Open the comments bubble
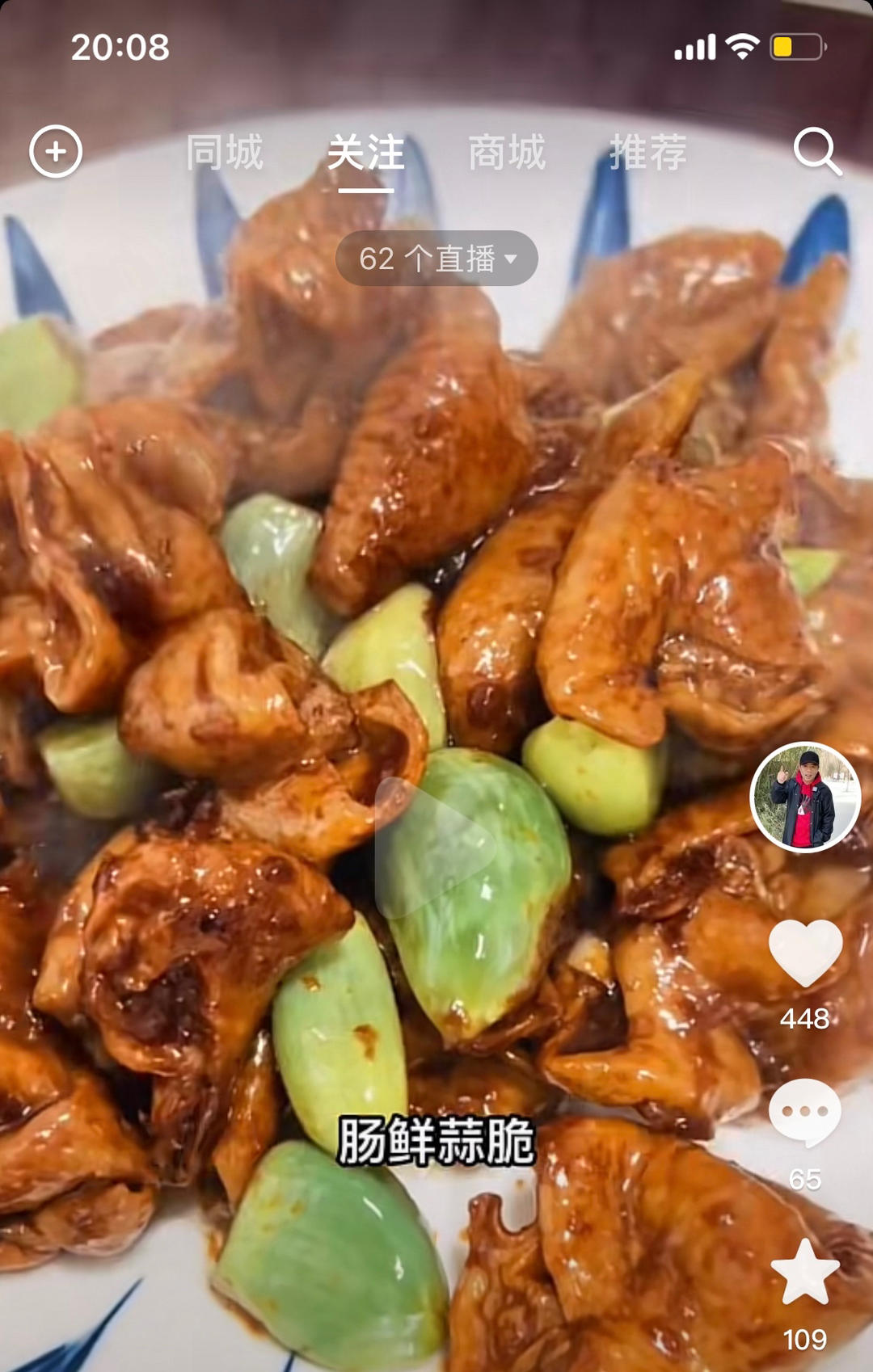Viewport: 873px width, 1372px height. click(805, 1113)
